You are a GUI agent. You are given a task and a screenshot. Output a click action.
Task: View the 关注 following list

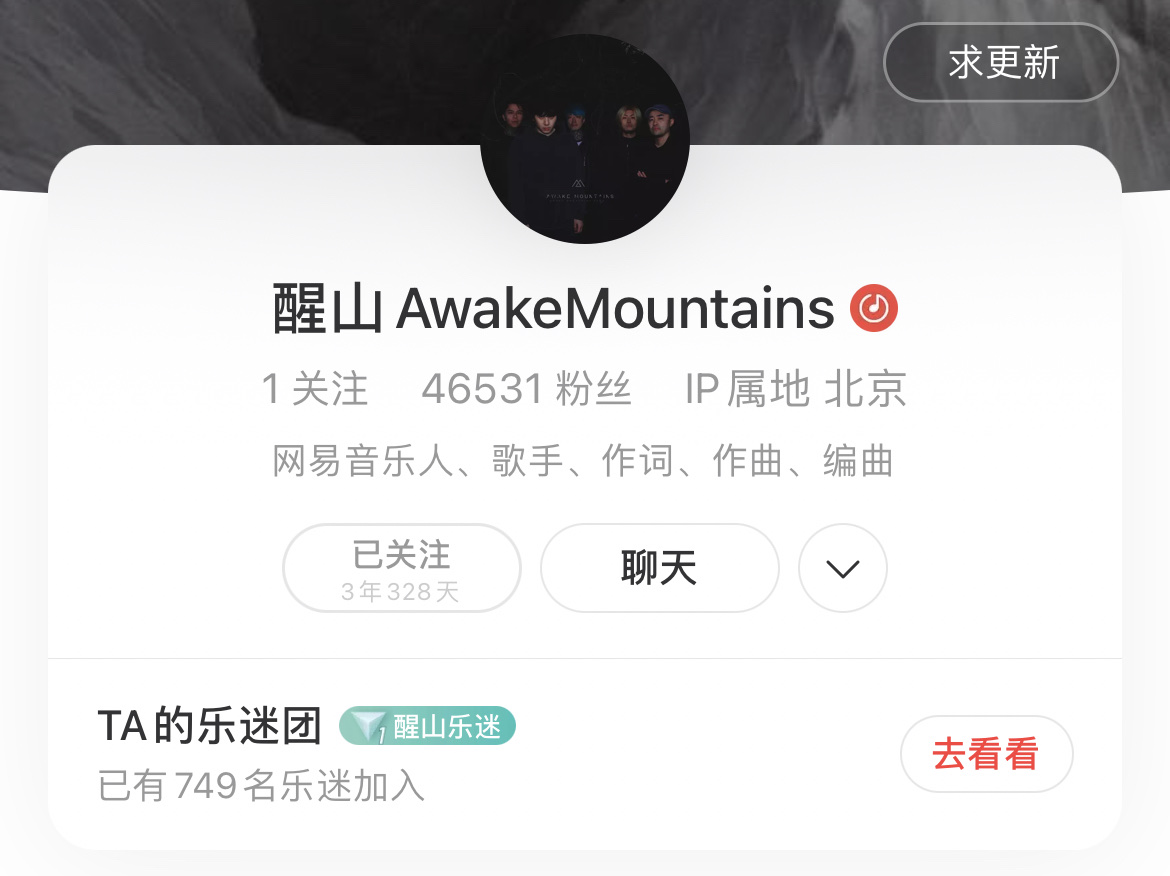(x=315, y=389)
